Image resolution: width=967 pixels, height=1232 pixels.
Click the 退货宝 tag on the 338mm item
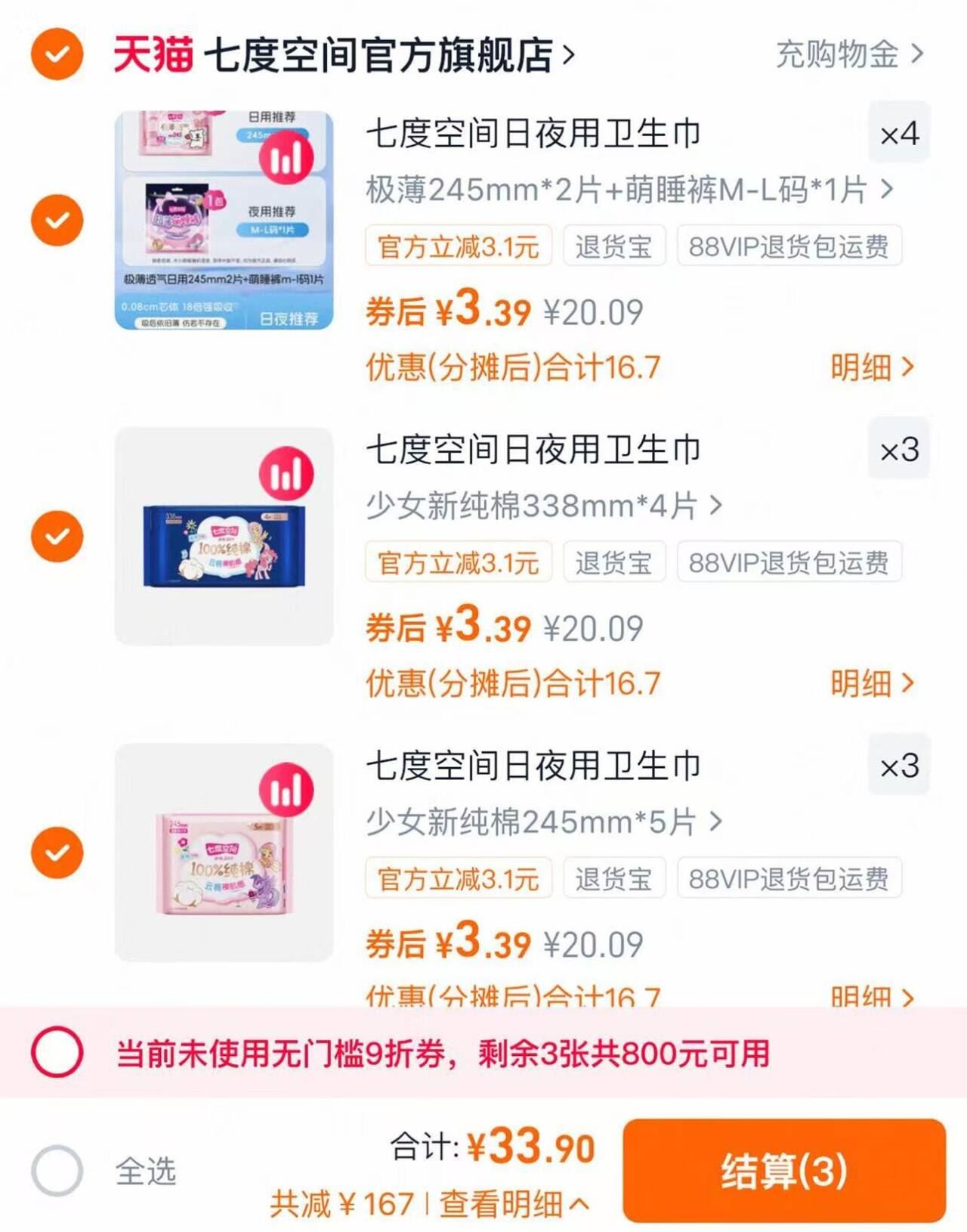(613, 561)
